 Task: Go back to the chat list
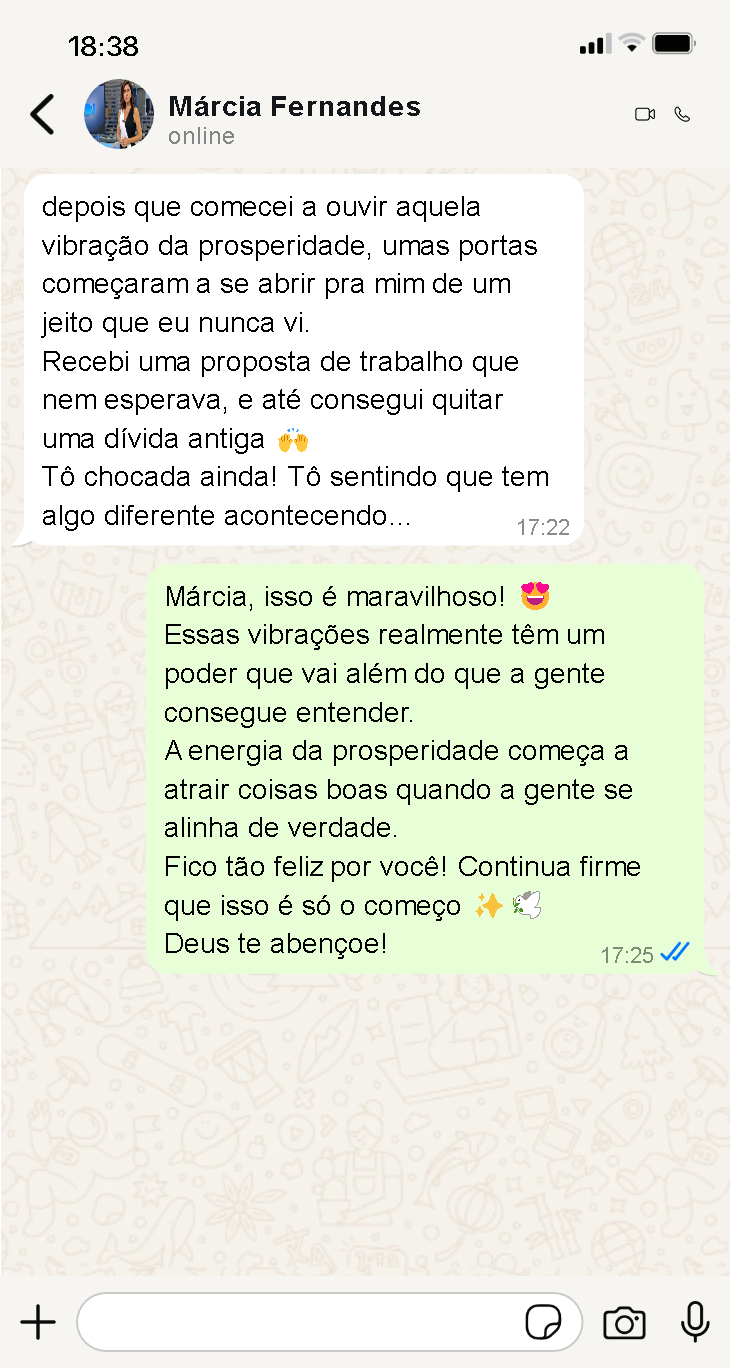[42, 115]
